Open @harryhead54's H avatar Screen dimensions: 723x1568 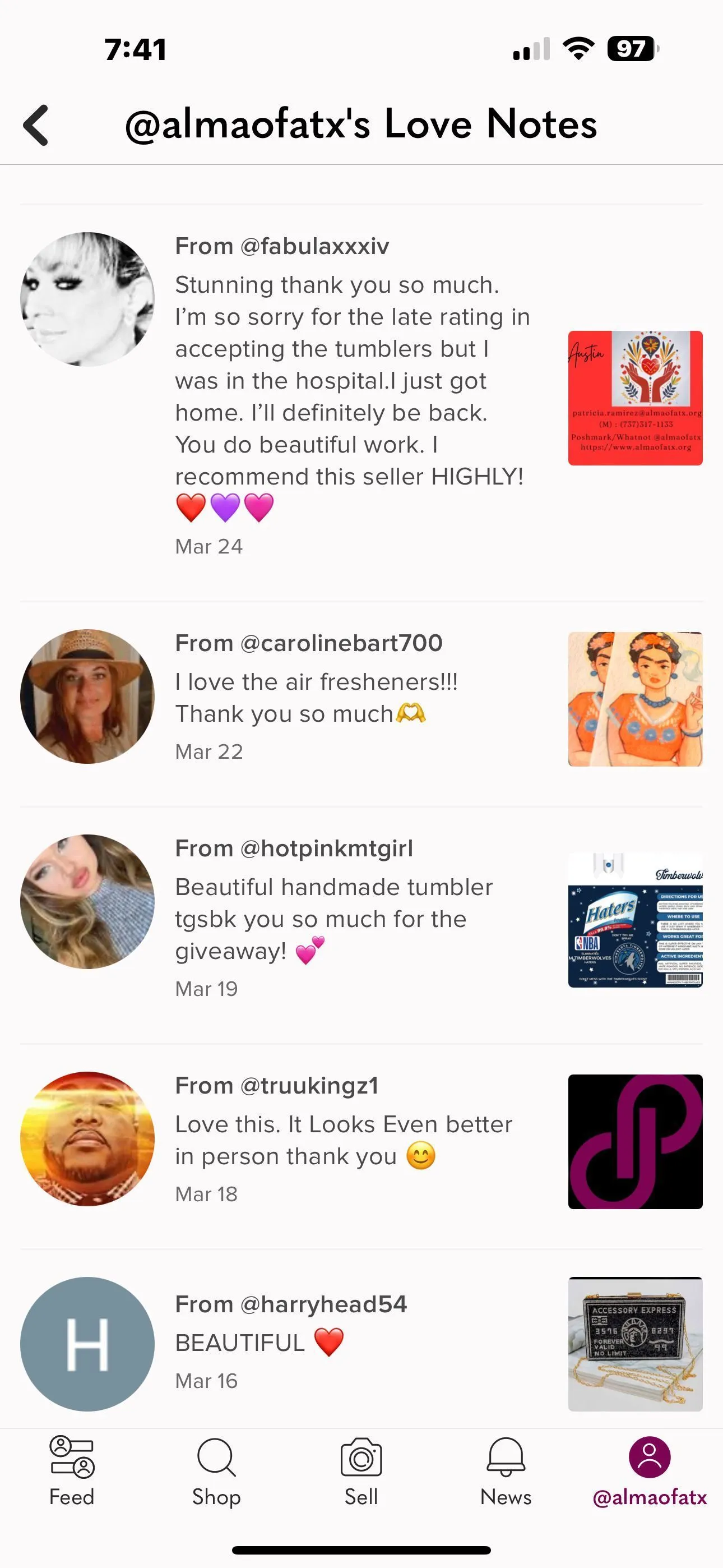click(87, 1344)
